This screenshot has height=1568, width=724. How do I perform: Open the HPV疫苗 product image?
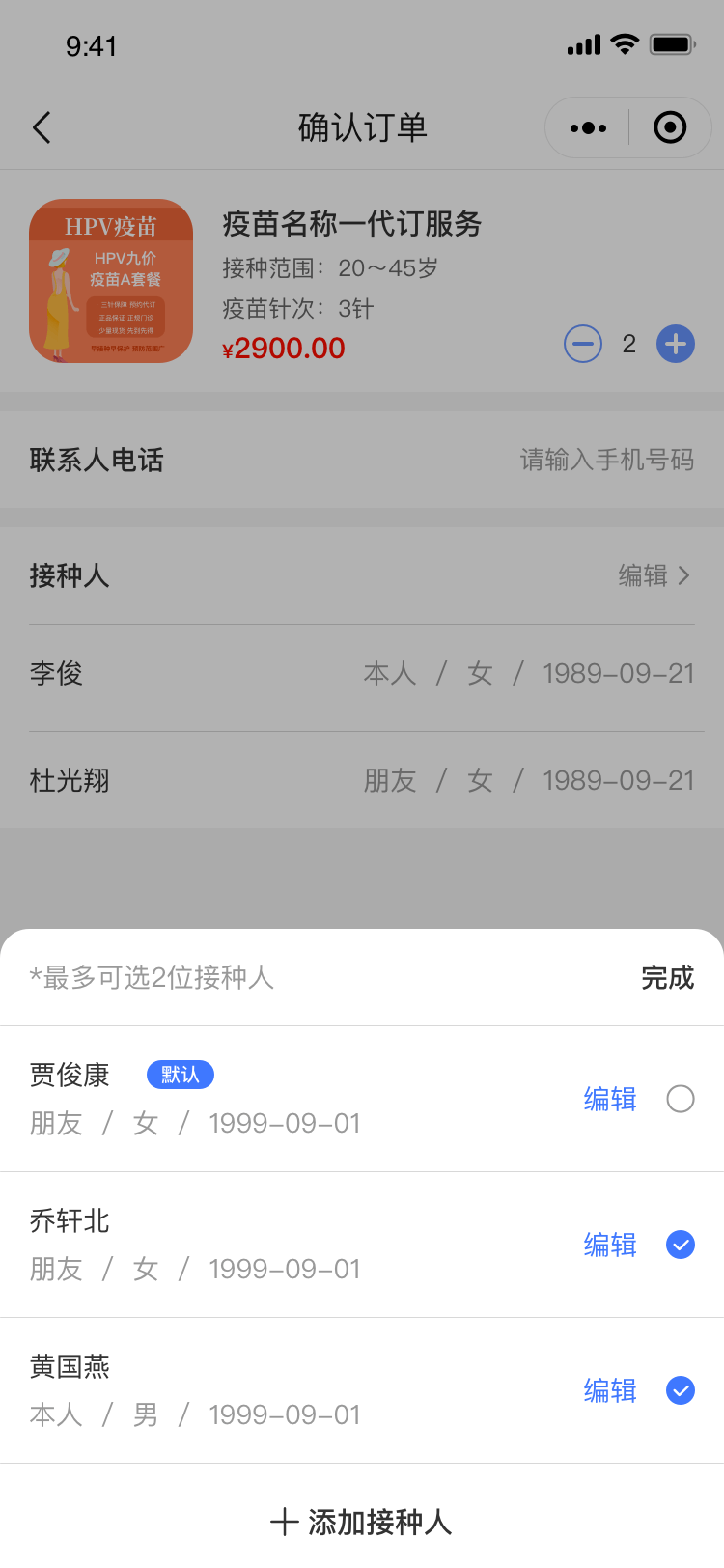pyautogui.click(x=111, y=281)
